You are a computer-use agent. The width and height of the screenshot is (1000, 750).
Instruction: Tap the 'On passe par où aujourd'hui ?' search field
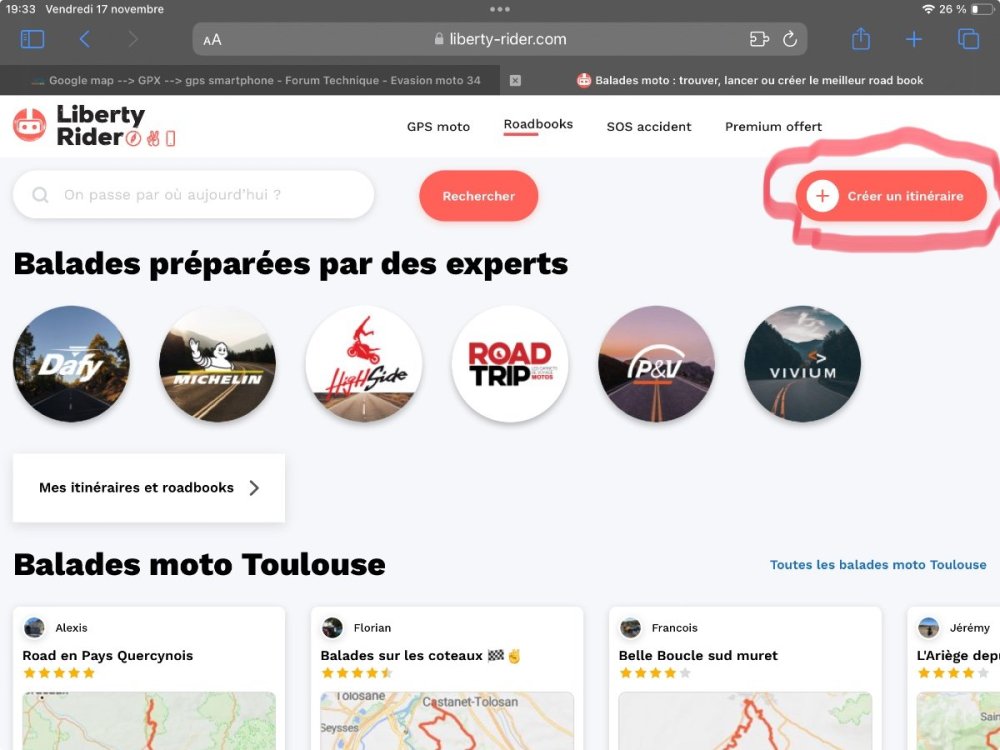[x=195, y=195]
